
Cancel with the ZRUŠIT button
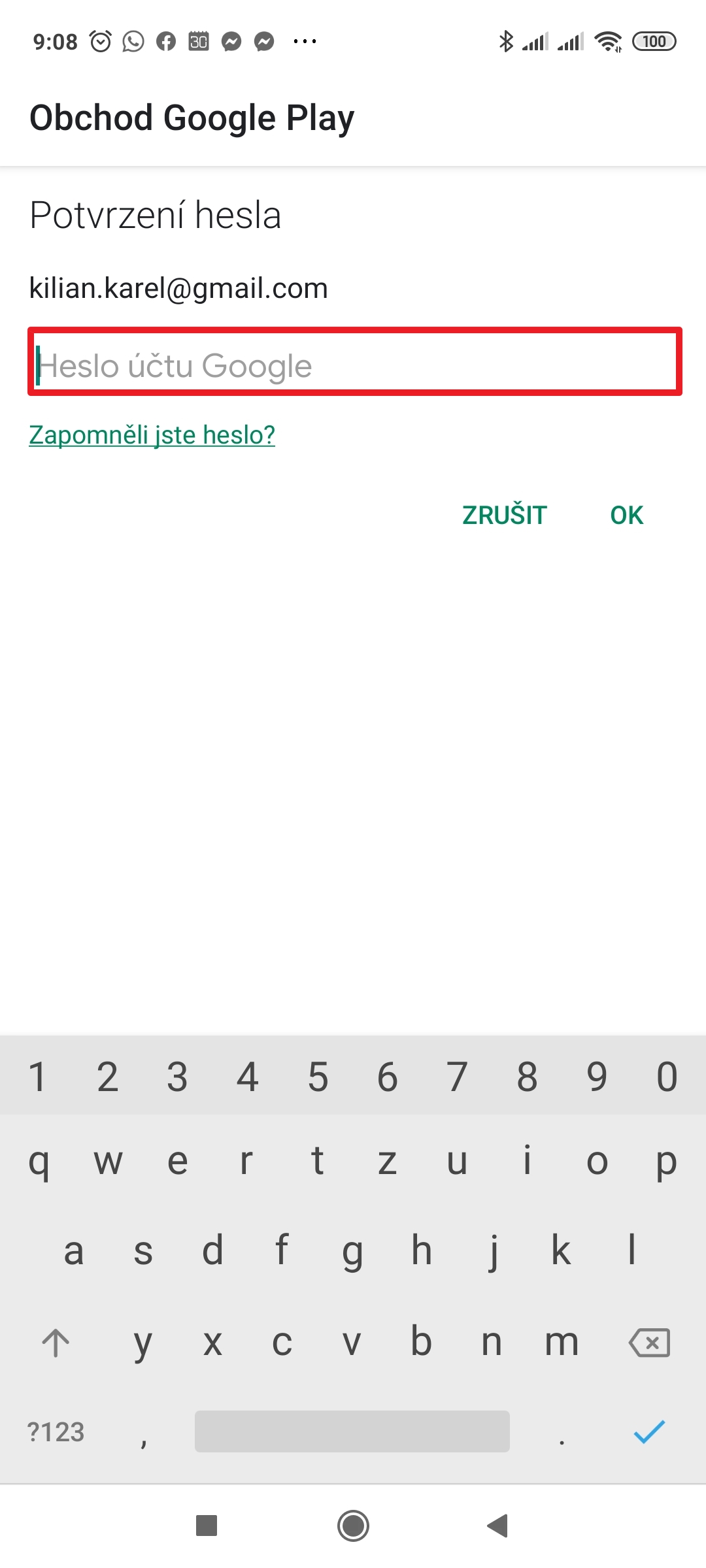[x=504, y=515]
